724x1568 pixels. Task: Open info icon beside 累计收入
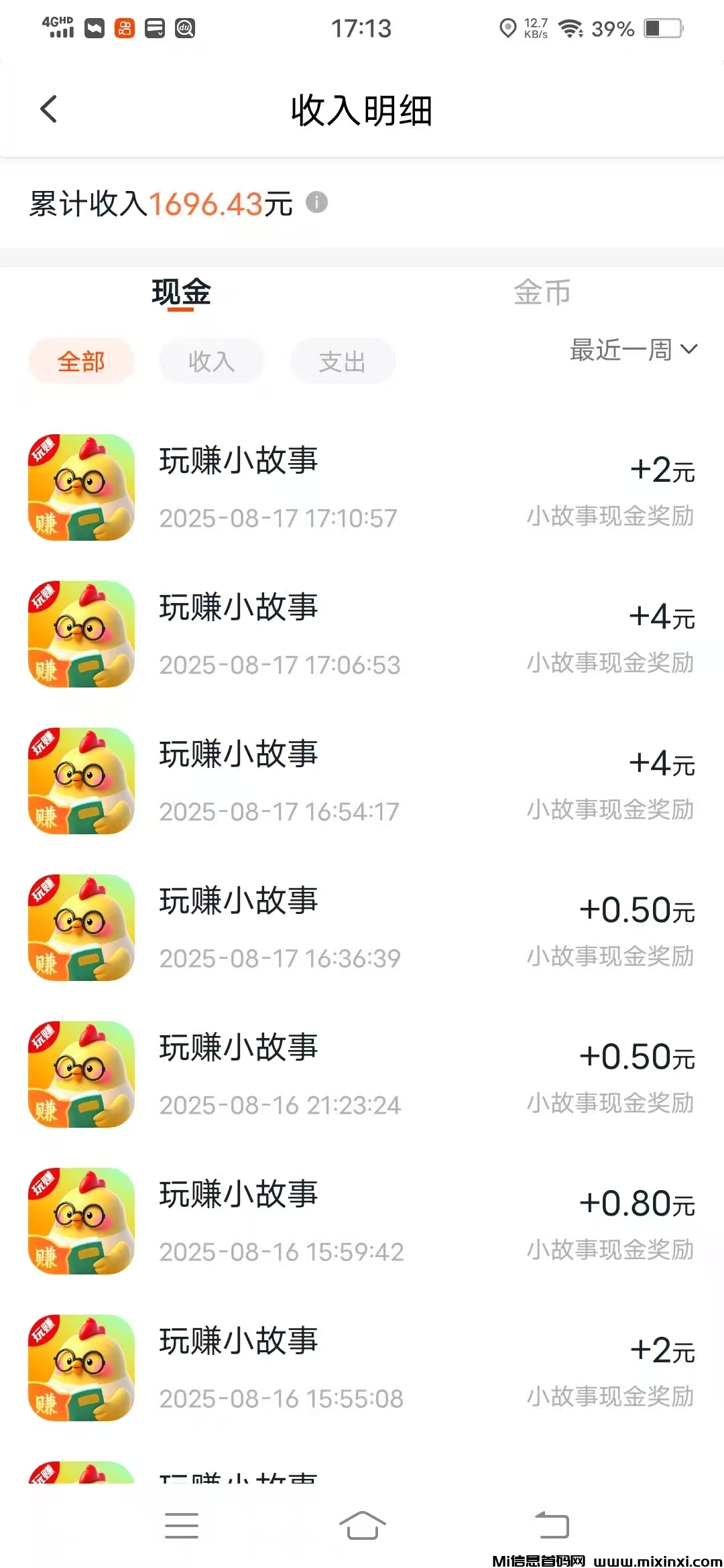(x=316, y=202)
